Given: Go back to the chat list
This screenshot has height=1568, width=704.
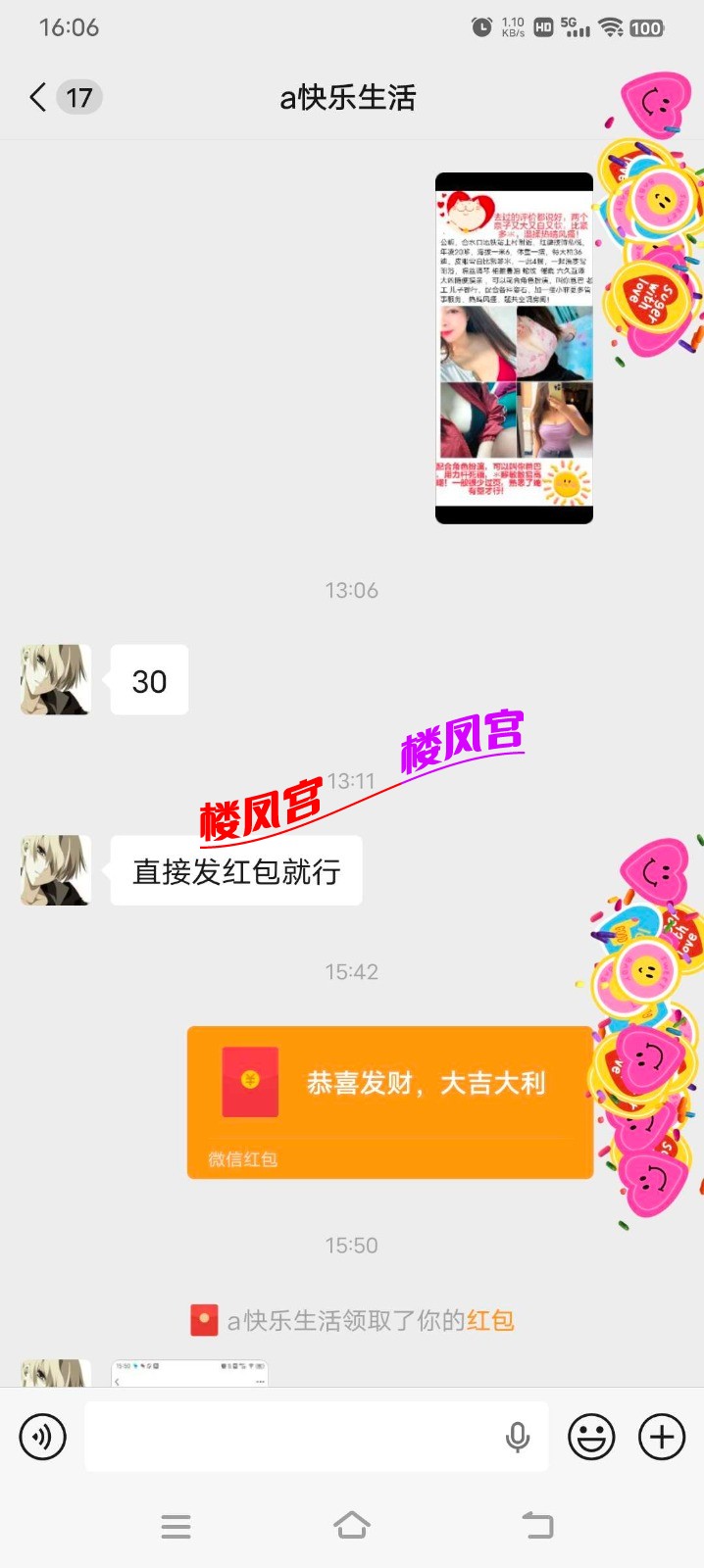Looking at the screenshot, I should point(39,97).
